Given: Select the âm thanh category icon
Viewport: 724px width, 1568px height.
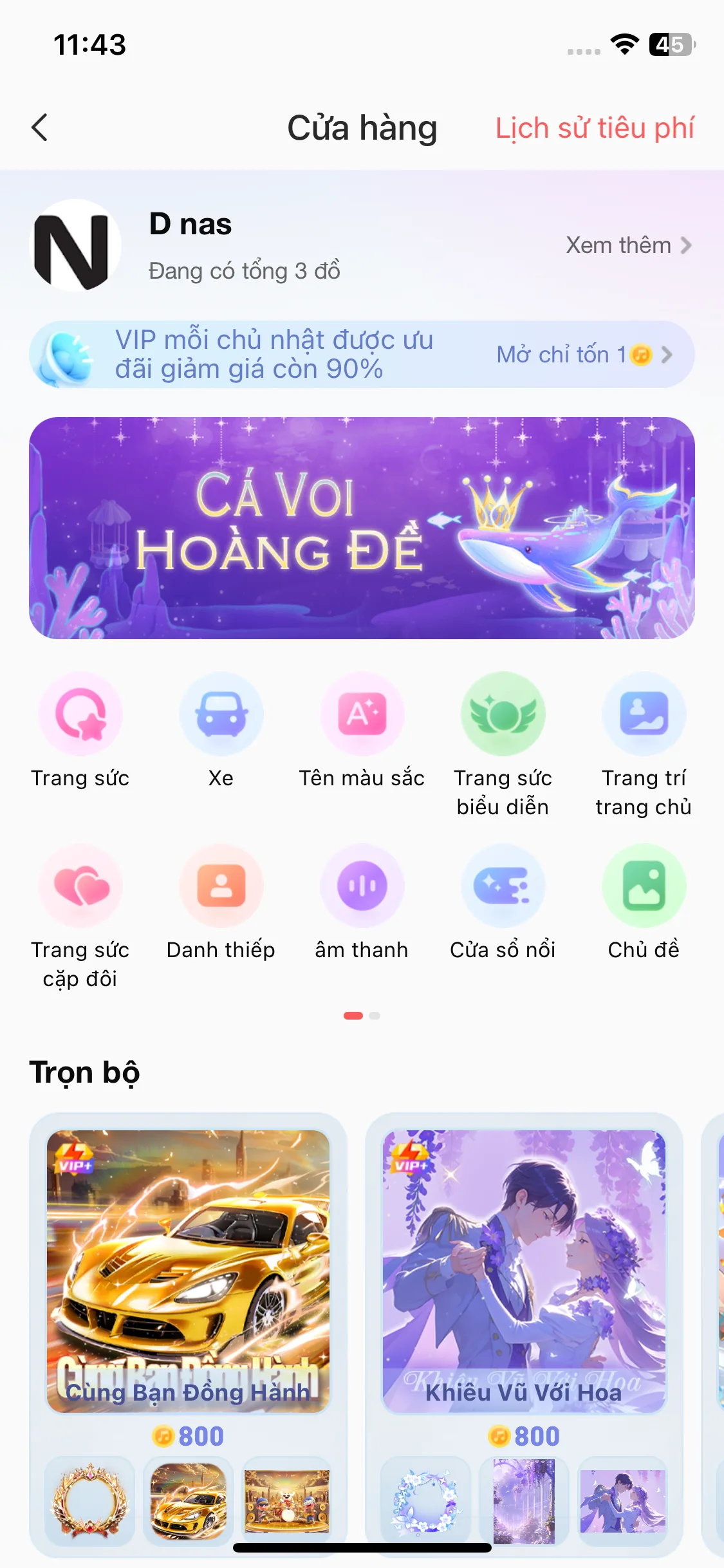Looking at the screenshot, I should tap(362, 886).
